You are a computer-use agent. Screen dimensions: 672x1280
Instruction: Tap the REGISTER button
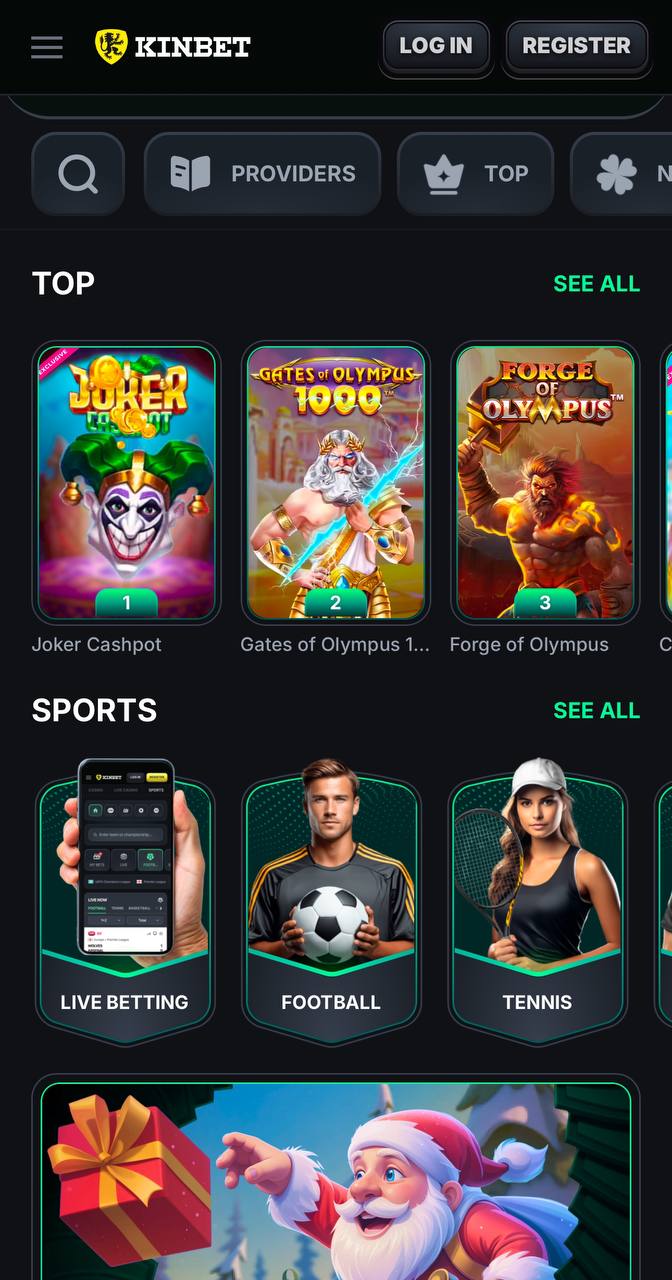click(x=576, y=46)
